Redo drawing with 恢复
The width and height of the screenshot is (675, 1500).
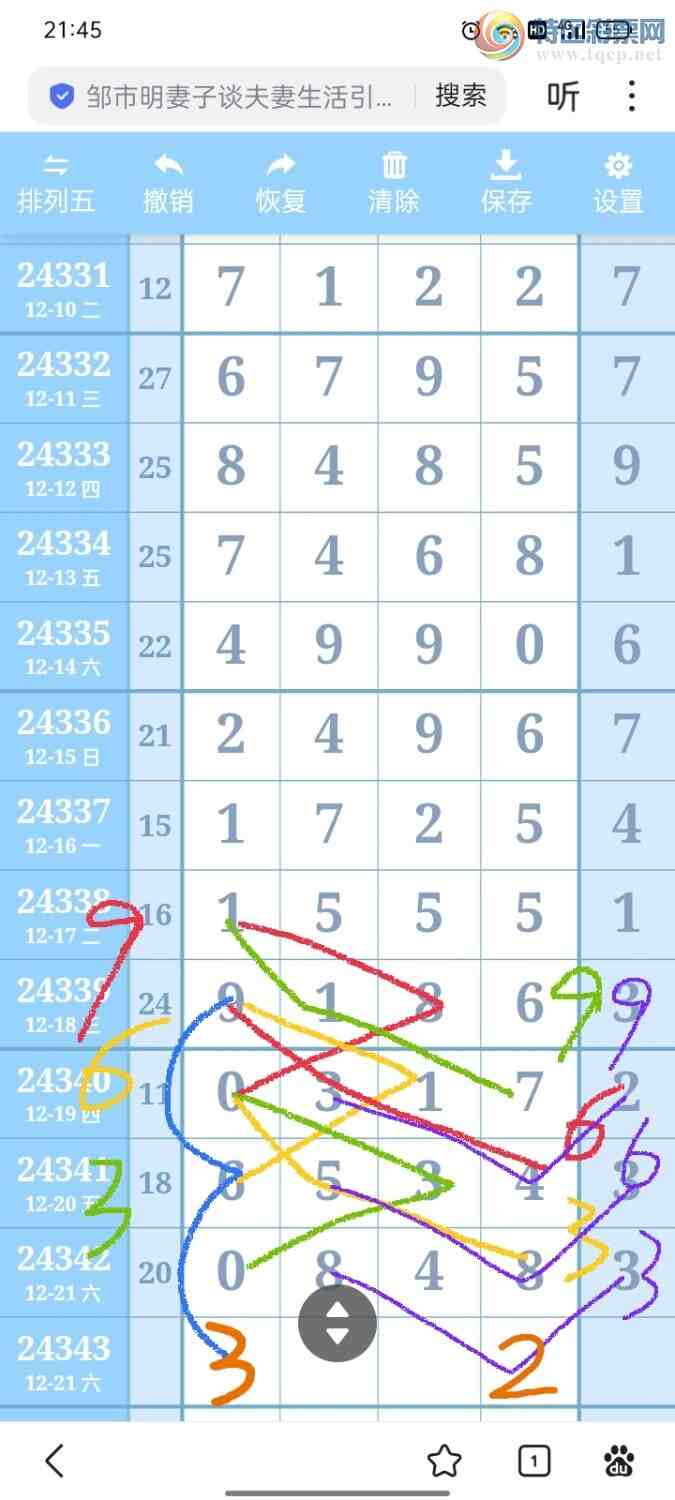point(281,184)
